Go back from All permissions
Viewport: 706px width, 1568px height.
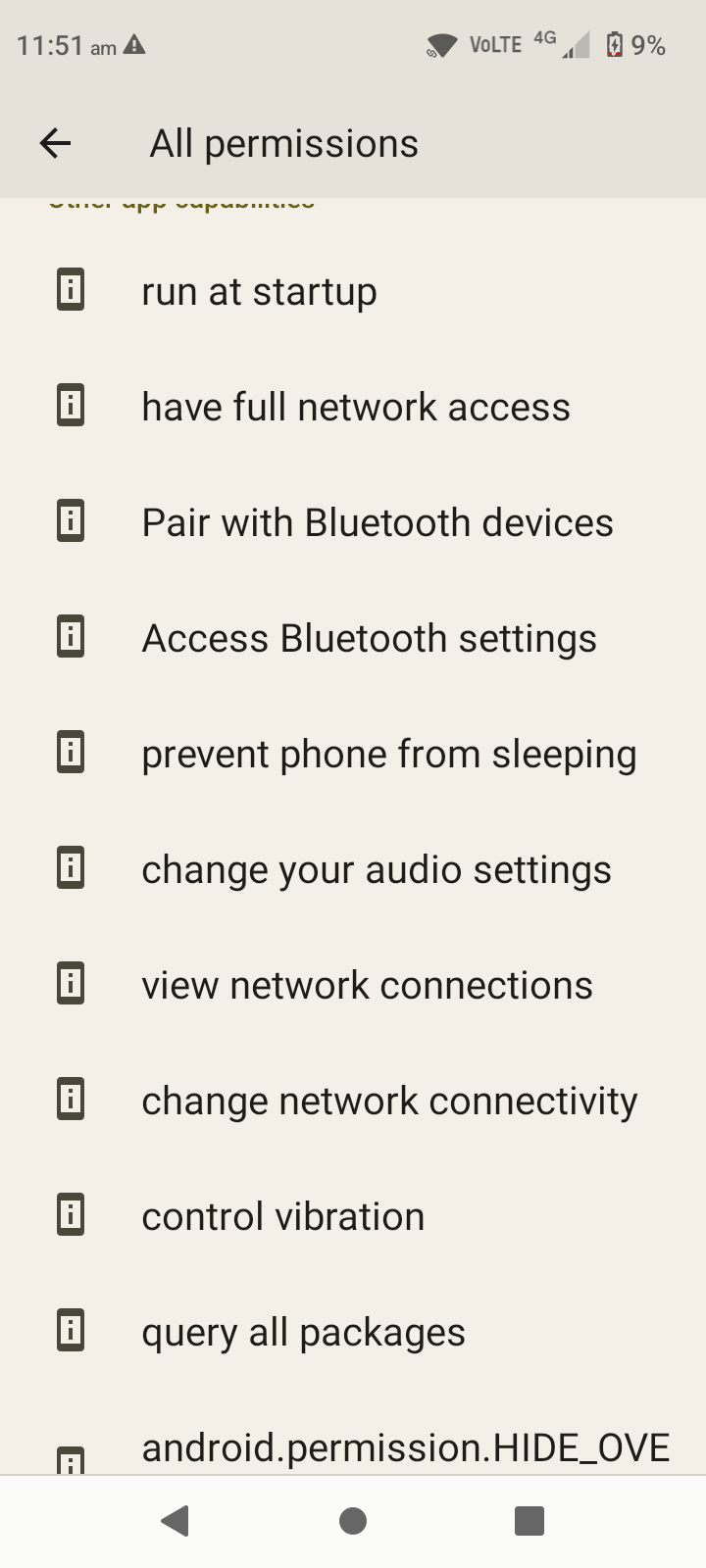55,144
